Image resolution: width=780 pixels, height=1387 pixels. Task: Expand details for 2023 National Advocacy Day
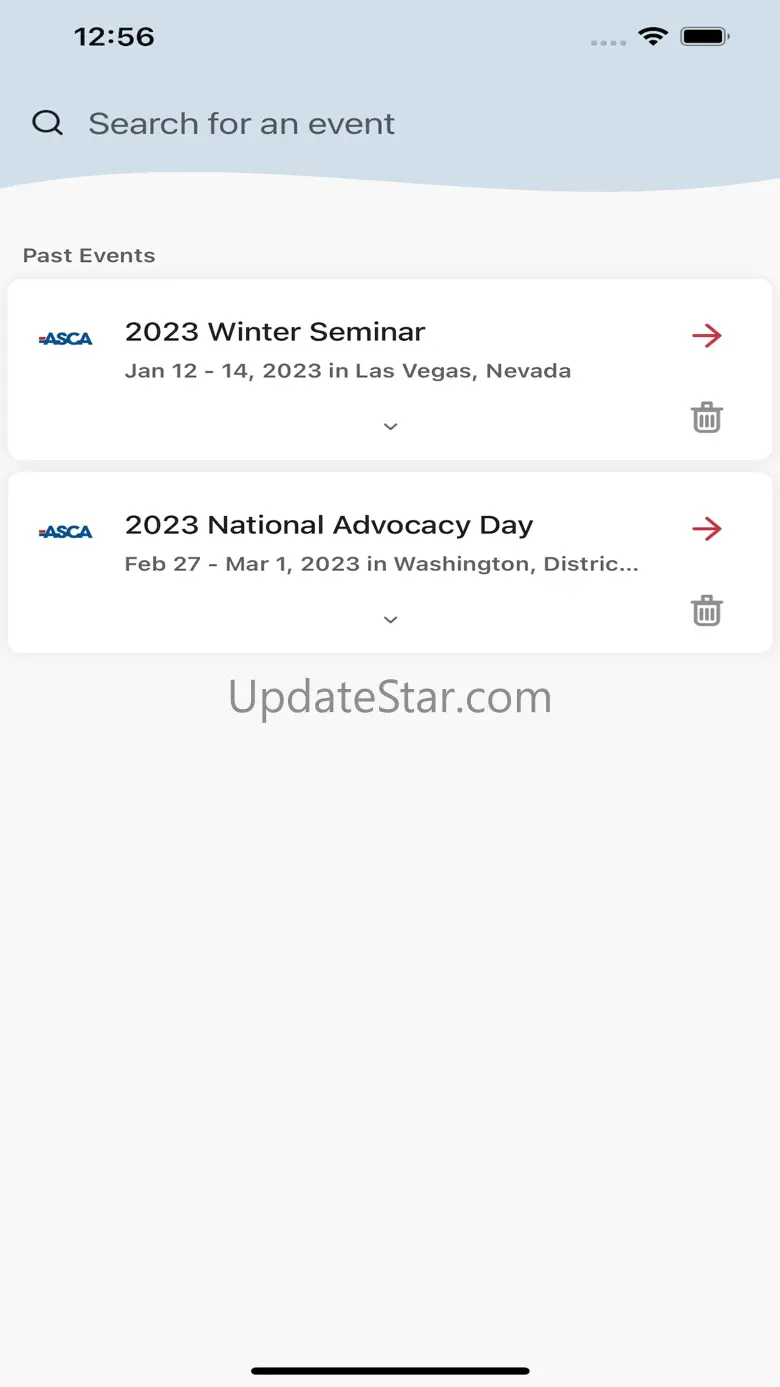coord(391,620)
